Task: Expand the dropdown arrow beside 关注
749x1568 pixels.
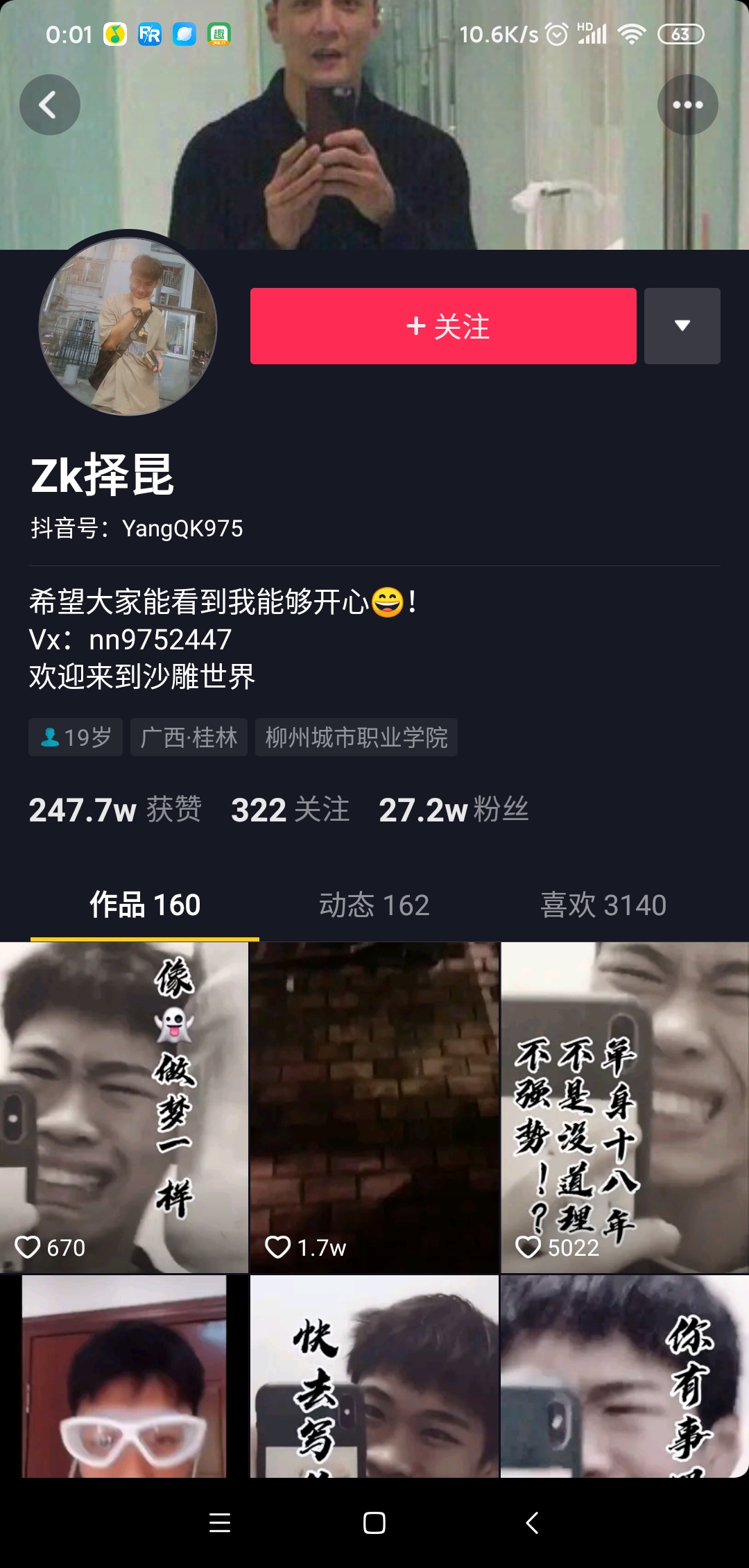Action: (682, 326)
